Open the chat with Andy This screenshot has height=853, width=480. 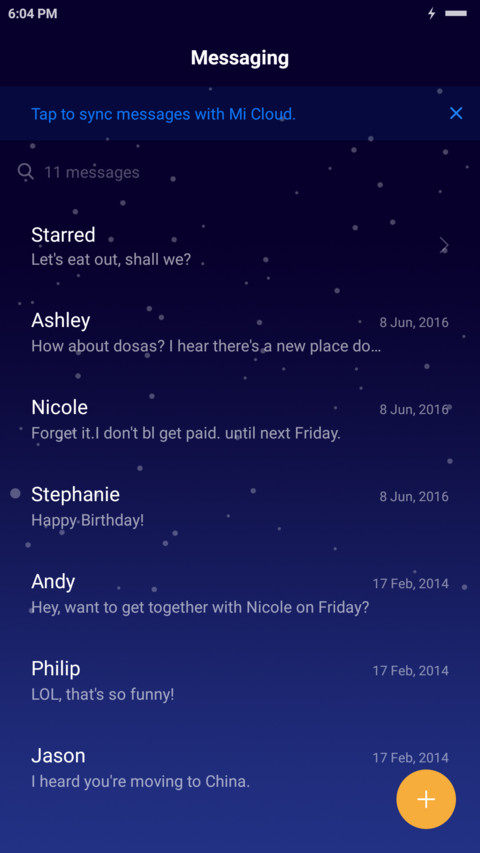coord(240,594)
